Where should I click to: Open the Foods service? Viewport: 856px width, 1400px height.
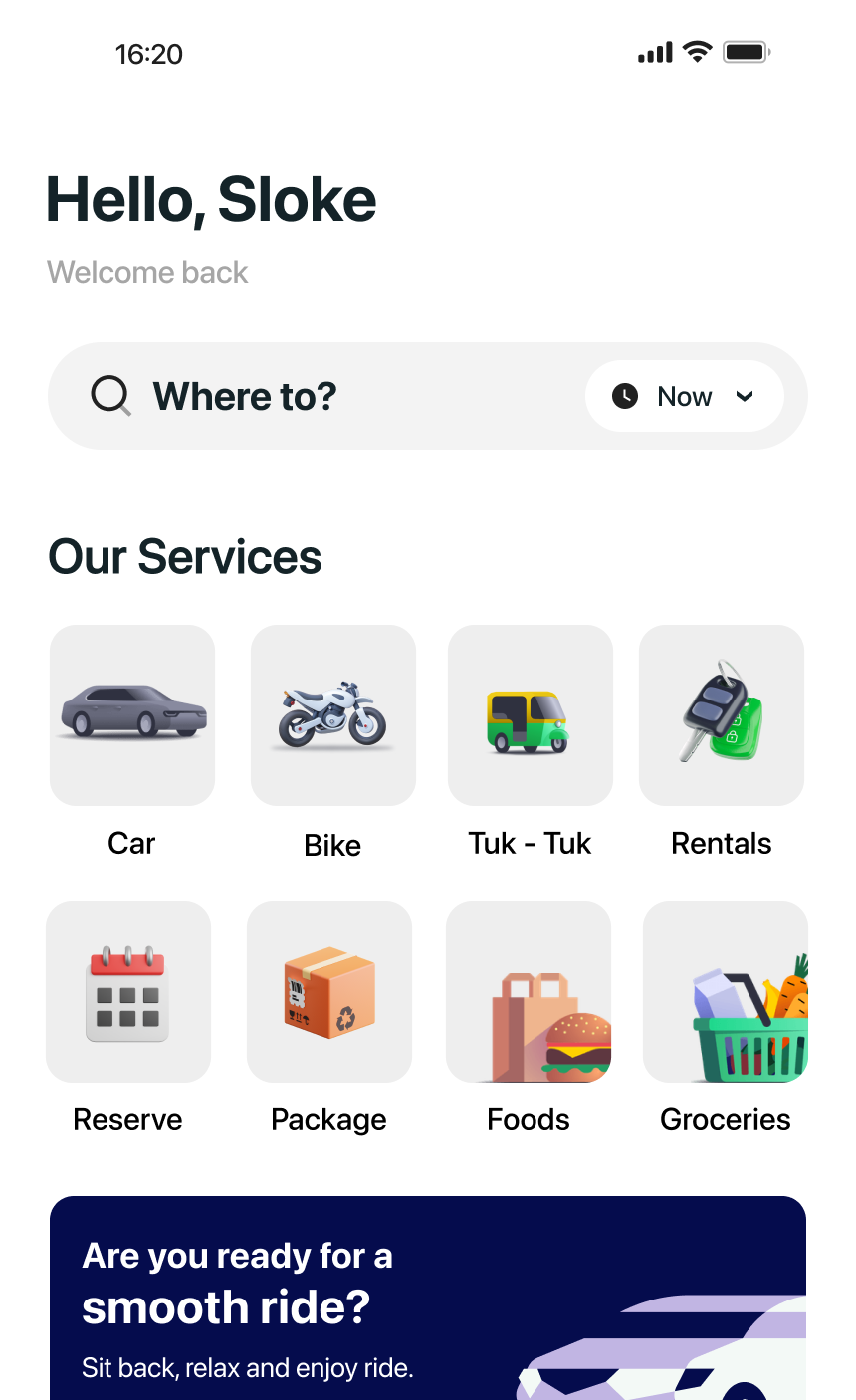[x=529, y=992]
